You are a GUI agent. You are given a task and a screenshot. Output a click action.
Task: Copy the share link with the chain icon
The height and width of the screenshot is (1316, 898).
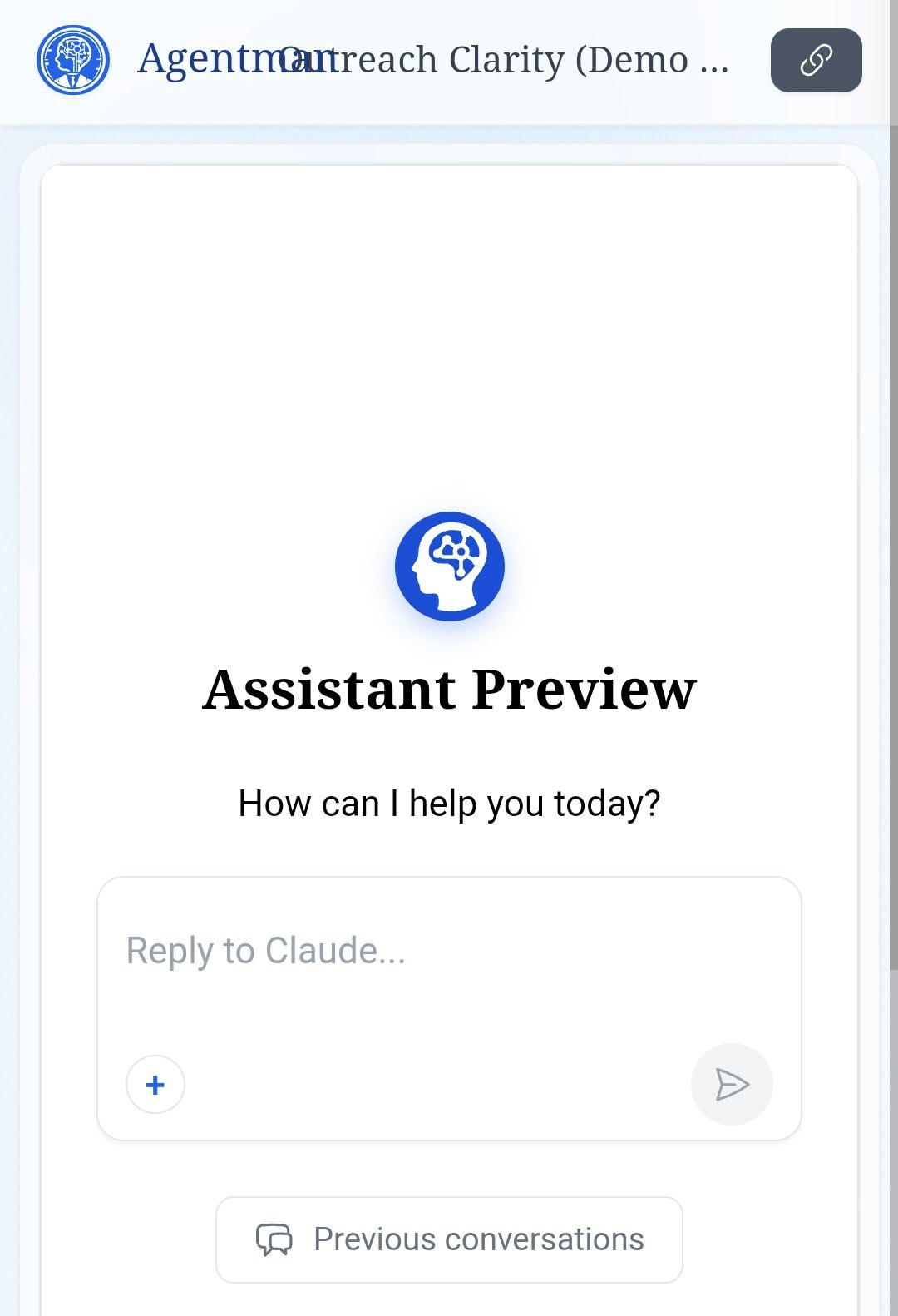coord(816,61)
